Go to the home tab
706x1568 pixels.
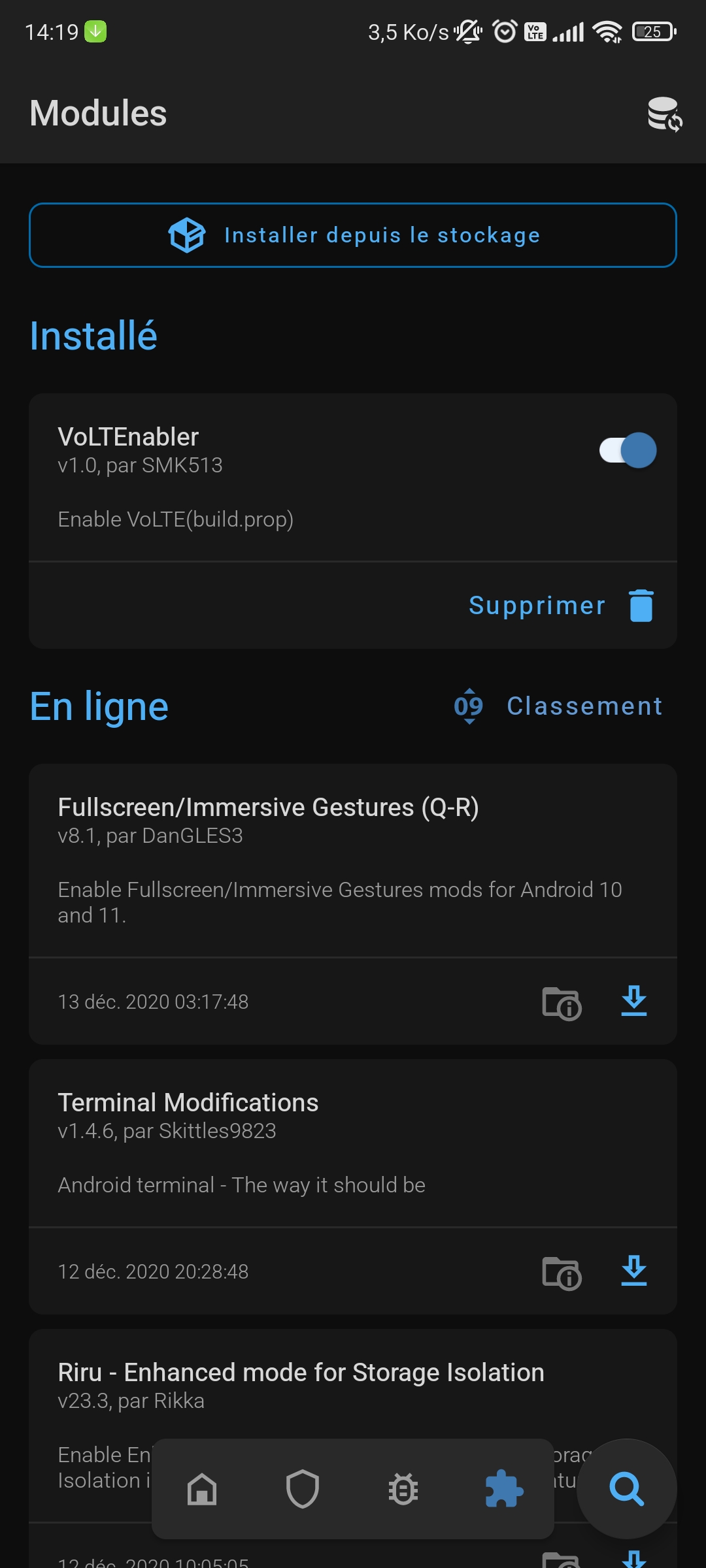point(202,1490)
